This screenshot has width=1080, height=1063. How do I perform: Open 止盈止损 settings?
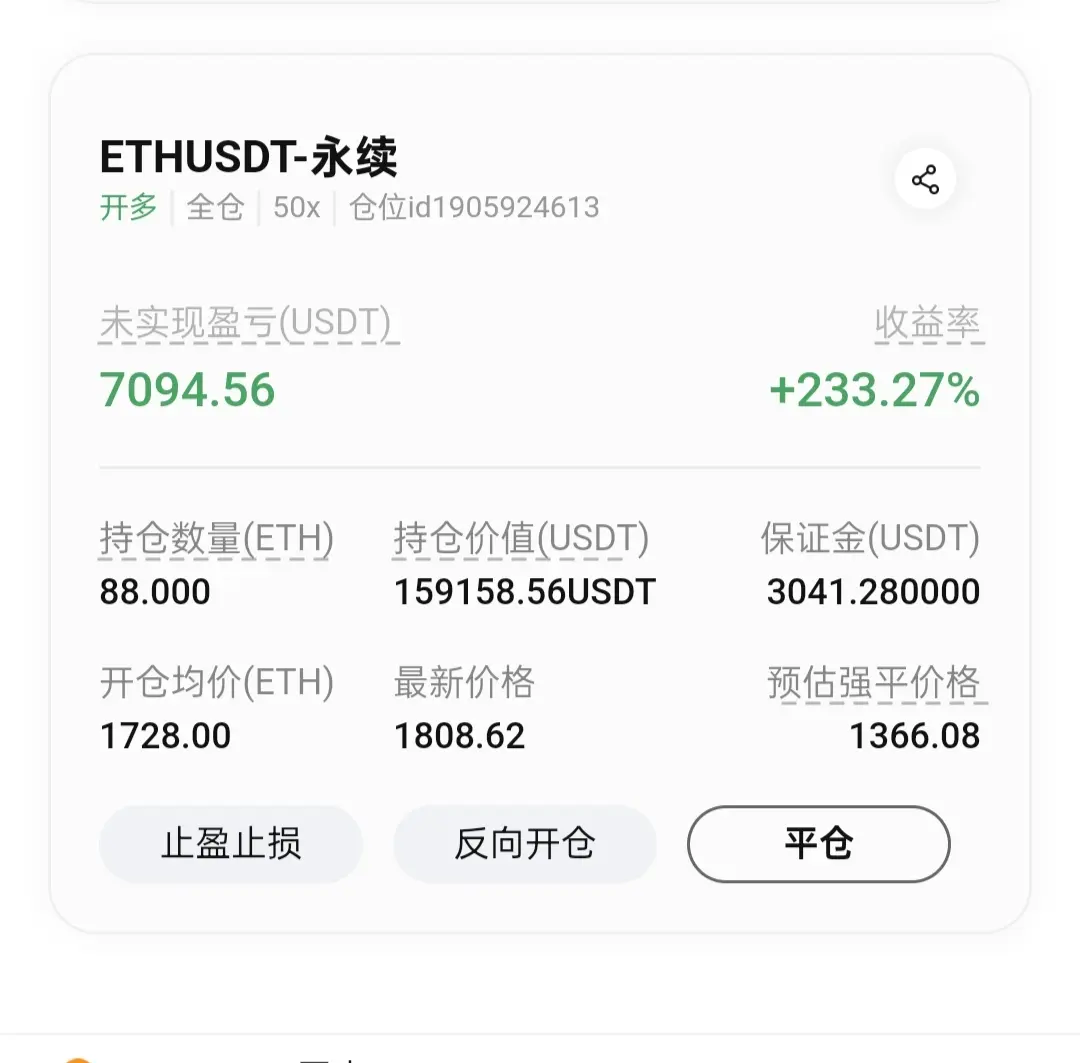pyautogui.click(x=231, y=844)
